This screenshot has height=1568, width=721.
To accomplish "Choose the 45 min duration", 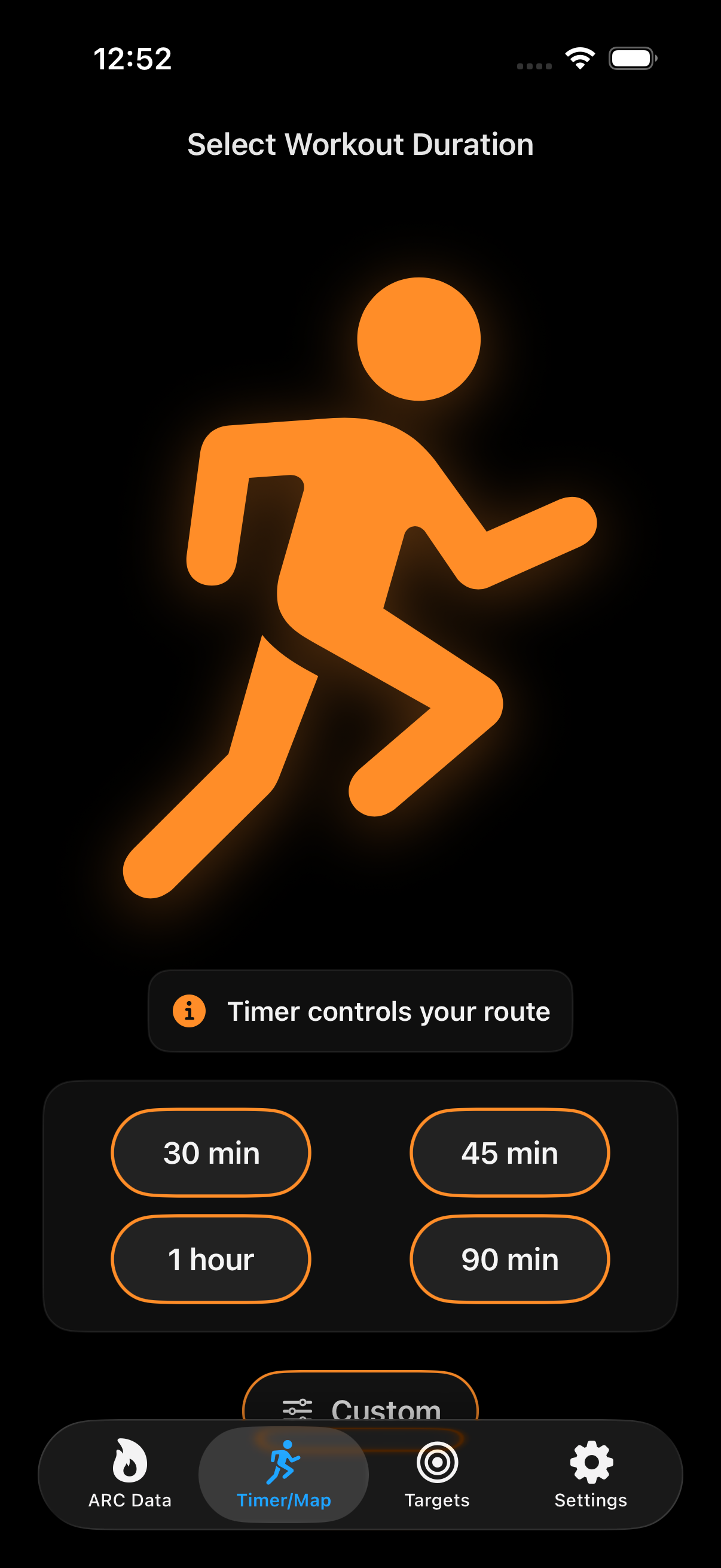I will click(509, 1153).
